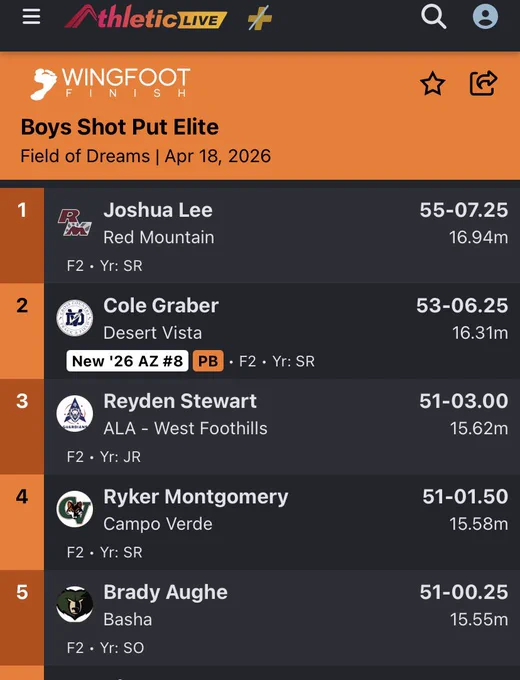520x680 pixels.
Task: Select Ryker Montgomery's result entry
Action: click(x=260, y=522)
